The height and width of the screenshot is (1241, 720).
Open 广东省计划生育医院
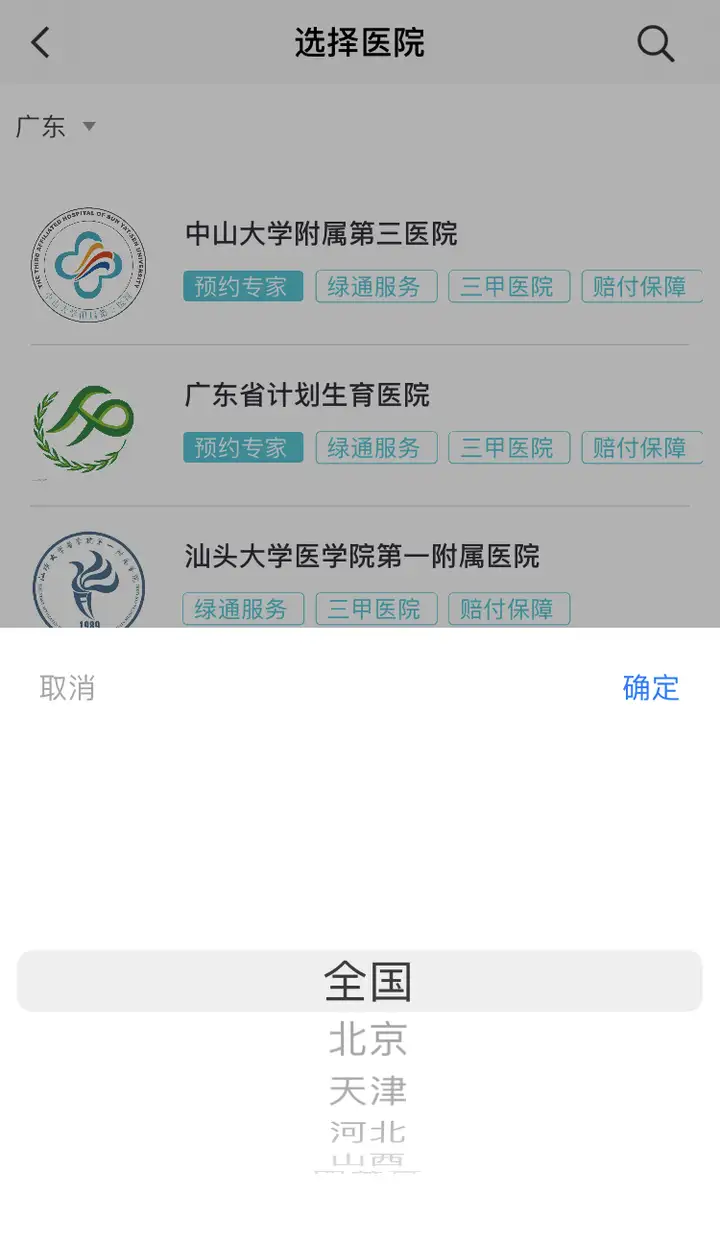pos(360,427)
